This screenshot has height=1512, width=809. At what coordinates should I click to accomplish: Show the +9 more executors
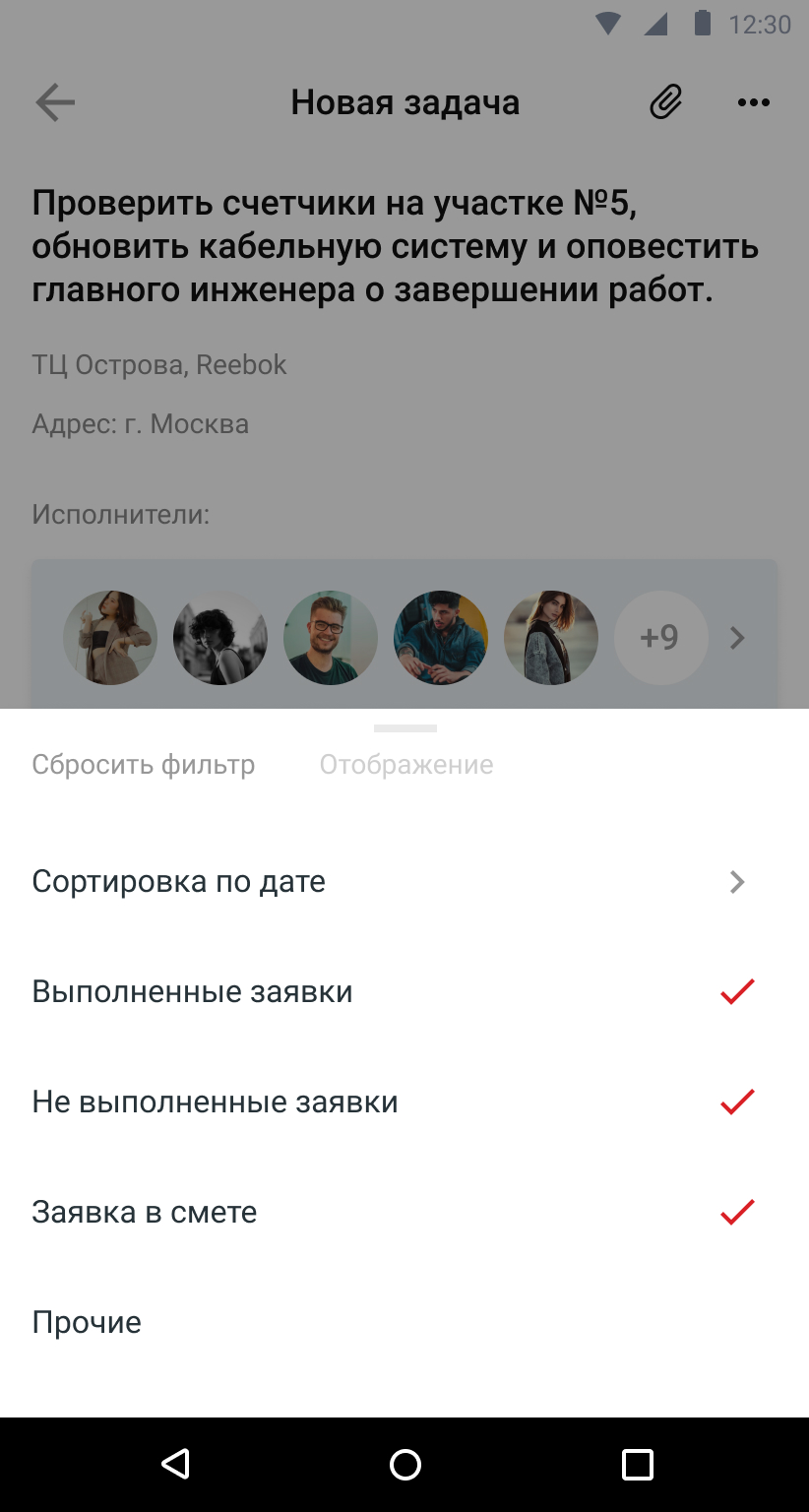click(660, 638)
